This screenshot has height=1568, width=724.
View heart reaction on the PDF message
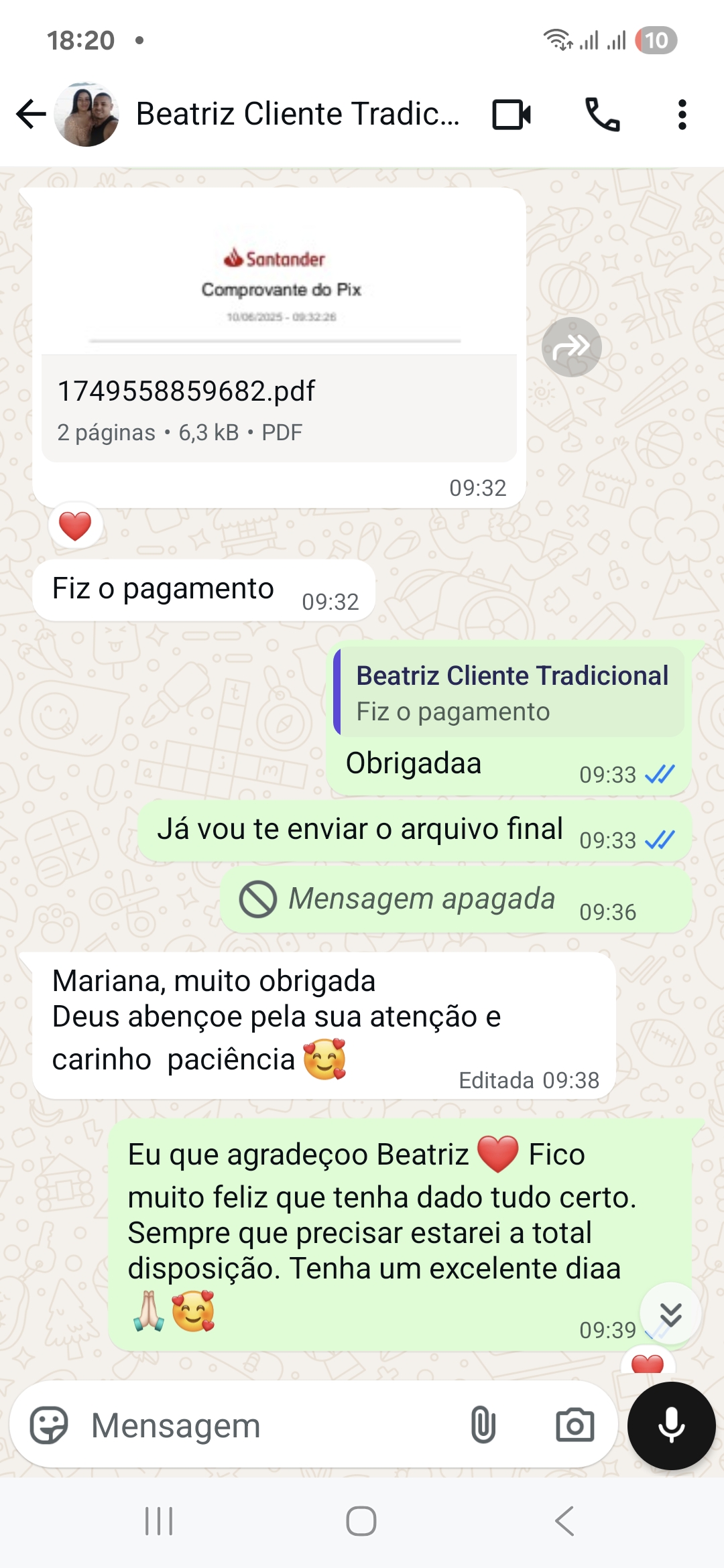point(75,526)
